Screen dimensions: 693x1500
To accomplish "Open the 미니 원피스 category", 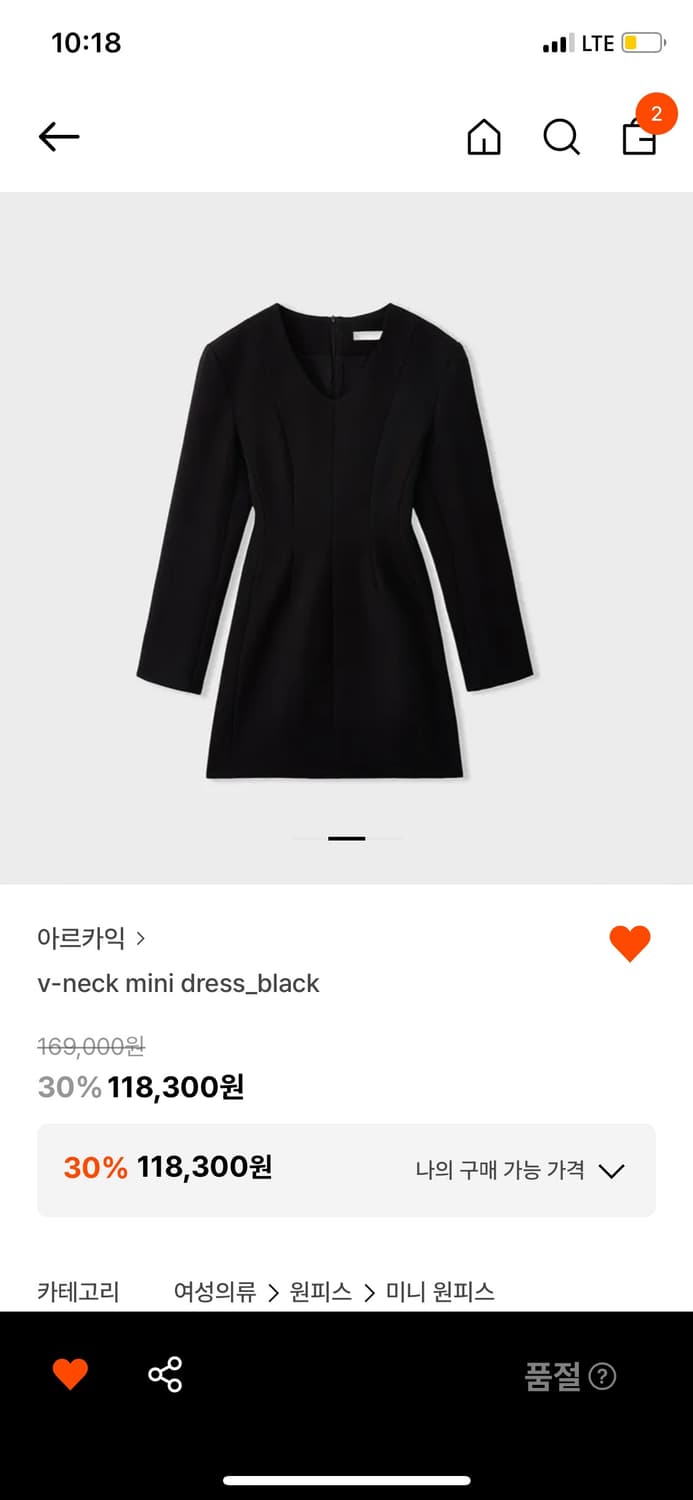I will pos(440,1292).
